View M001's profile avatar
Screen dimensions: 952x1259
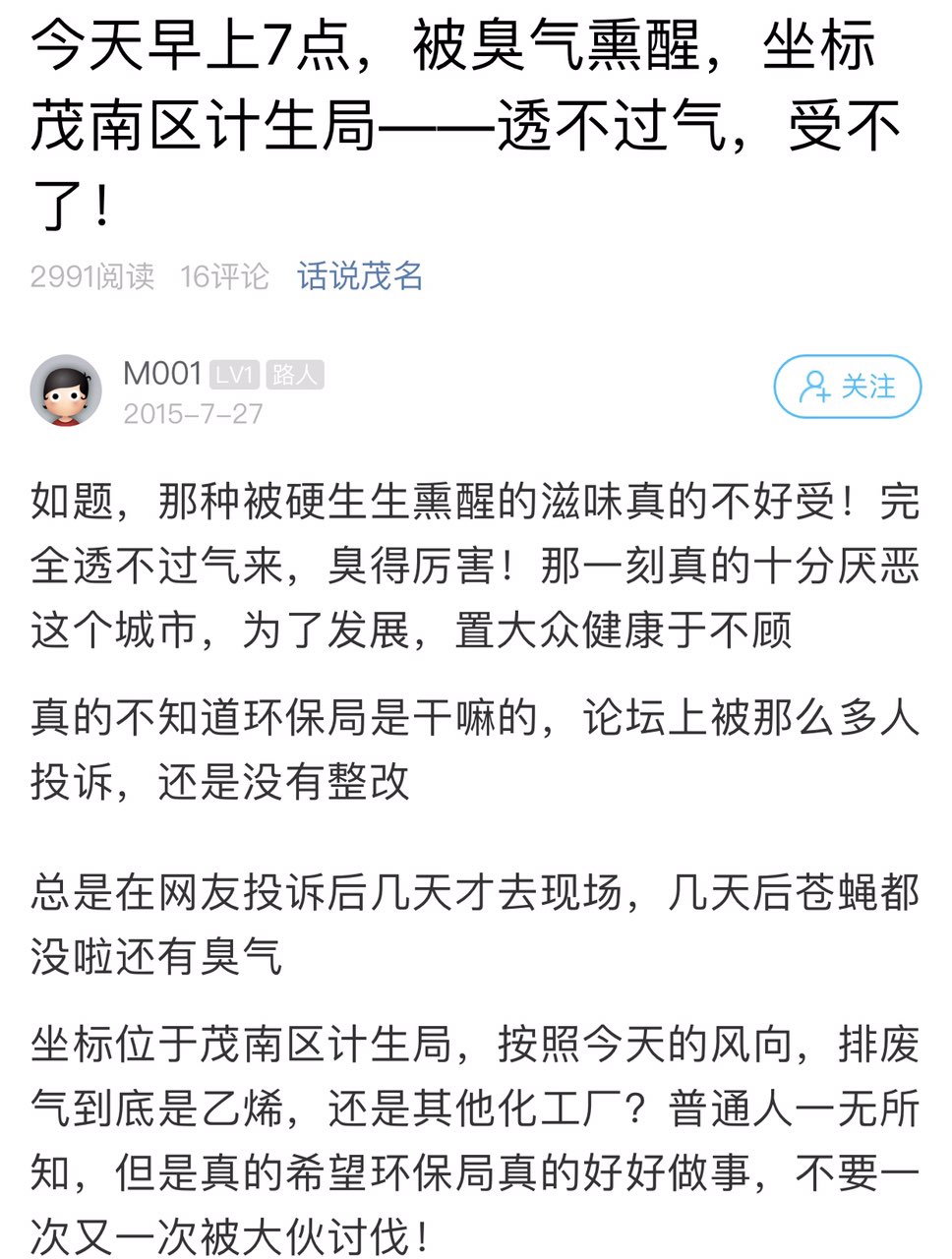pyautogui.click(x=66, y=390)
